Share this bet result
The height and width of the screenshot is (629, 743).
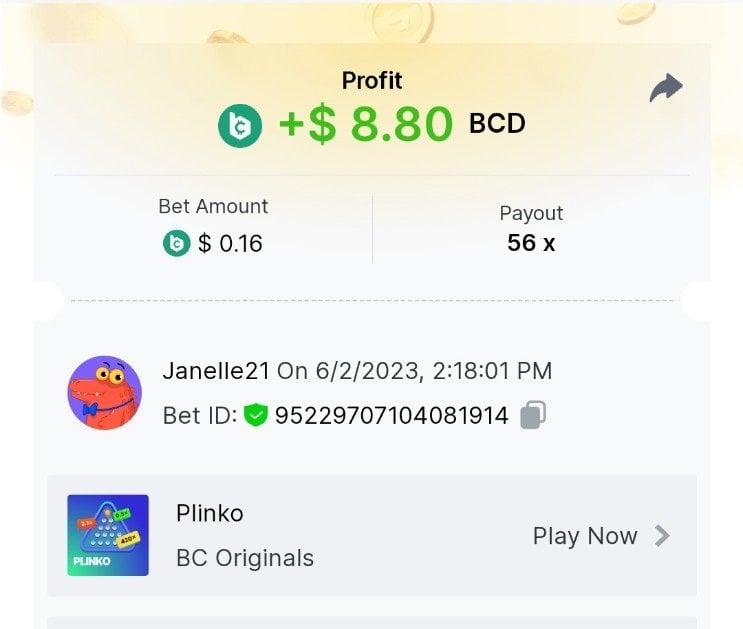click(665, 89)
